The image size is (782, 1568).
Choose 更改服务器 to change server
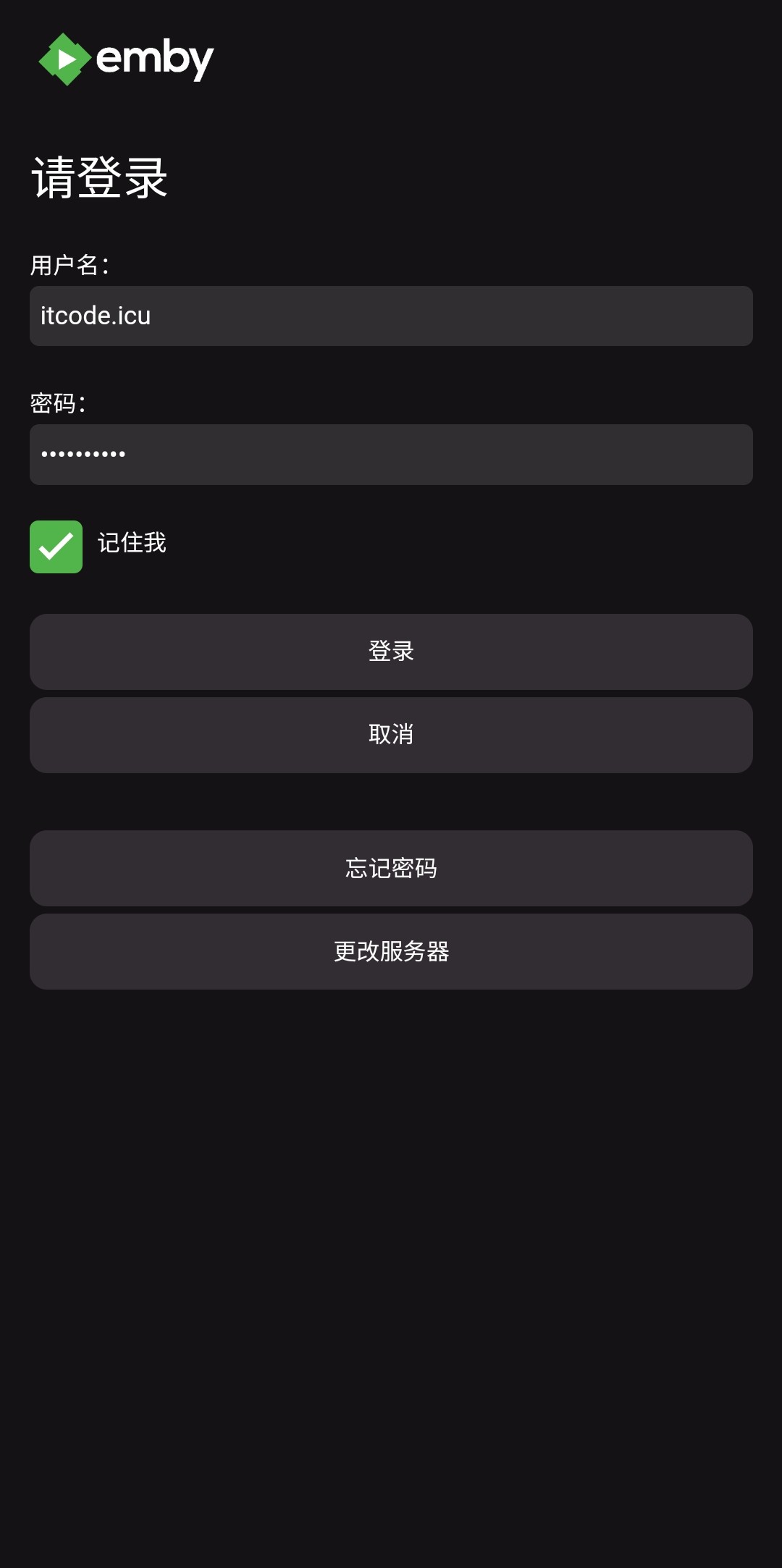(391, 952)
